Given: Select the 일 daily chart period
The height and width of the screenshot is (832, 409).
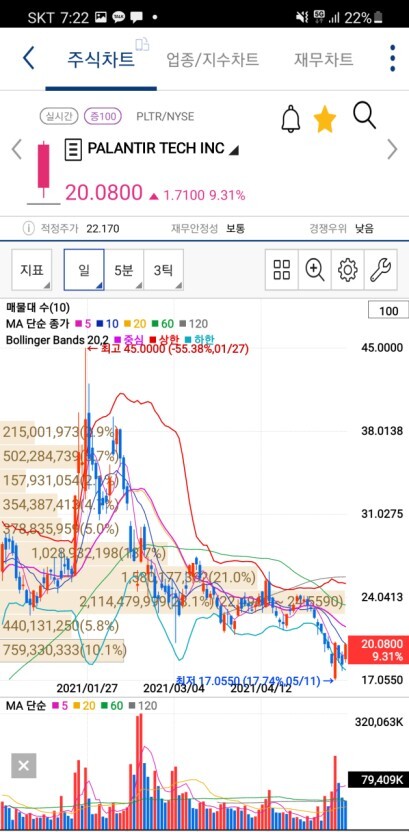Looking at the screenshot, I should [84, 270].
